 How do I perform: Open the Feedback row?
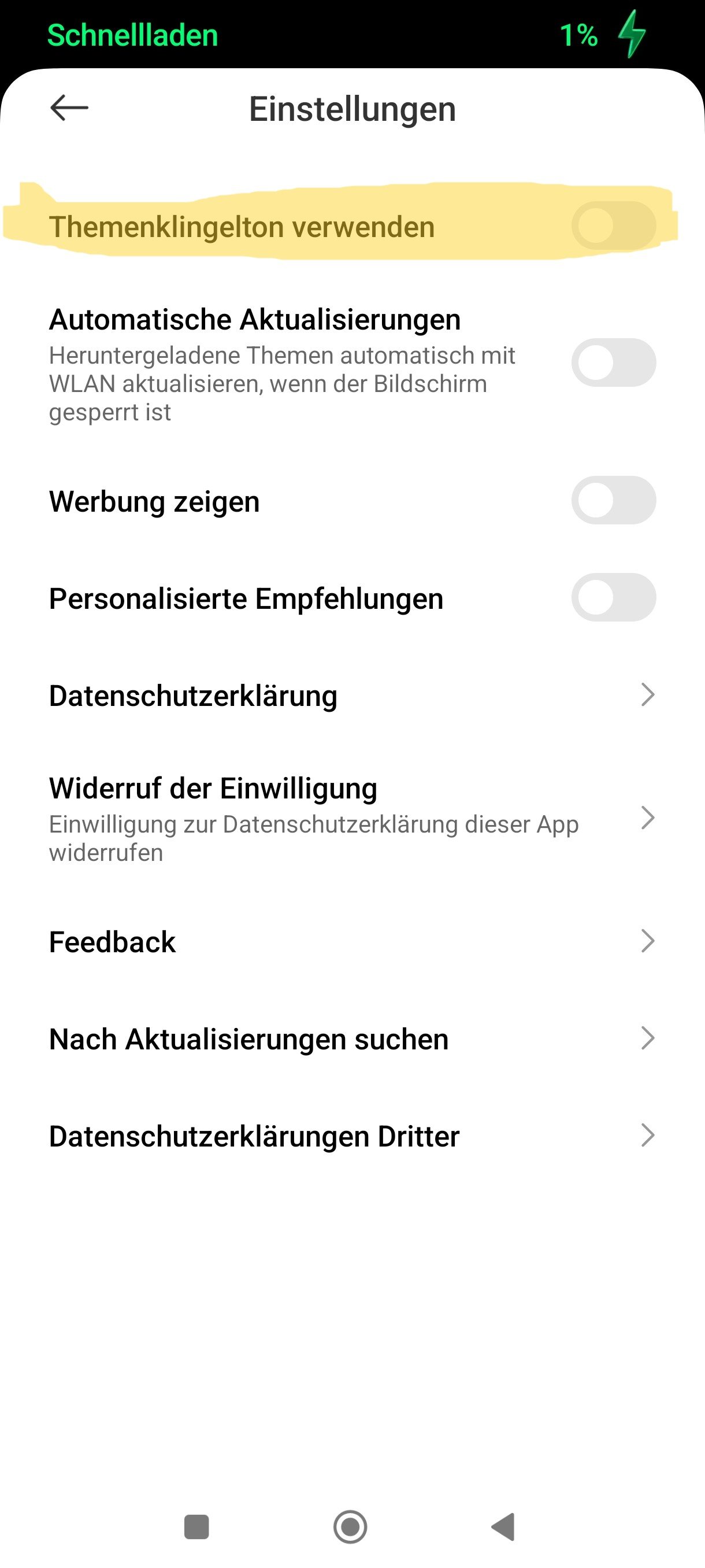coord(351,941)
